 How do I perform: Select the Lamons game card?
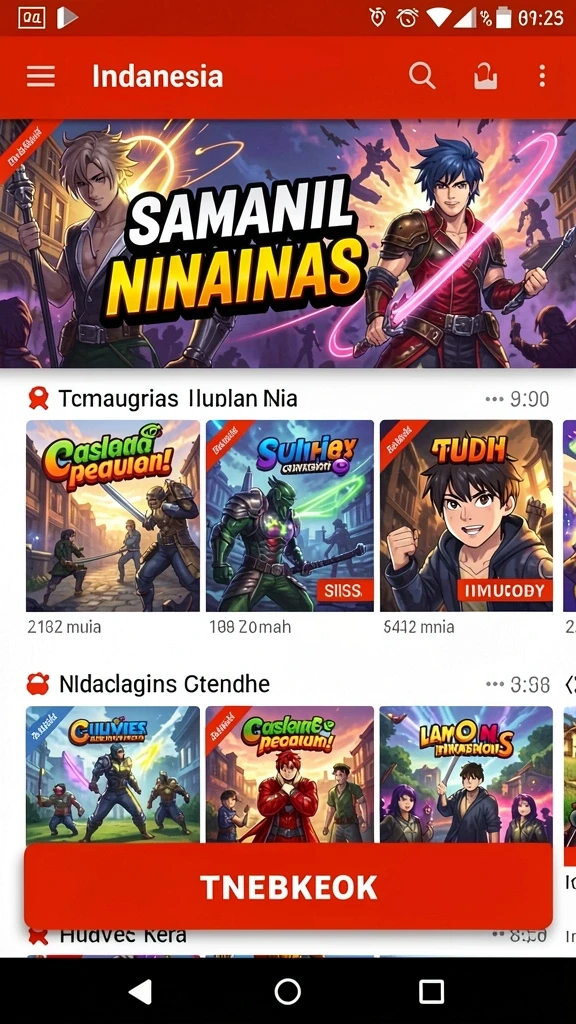(466, 775)
